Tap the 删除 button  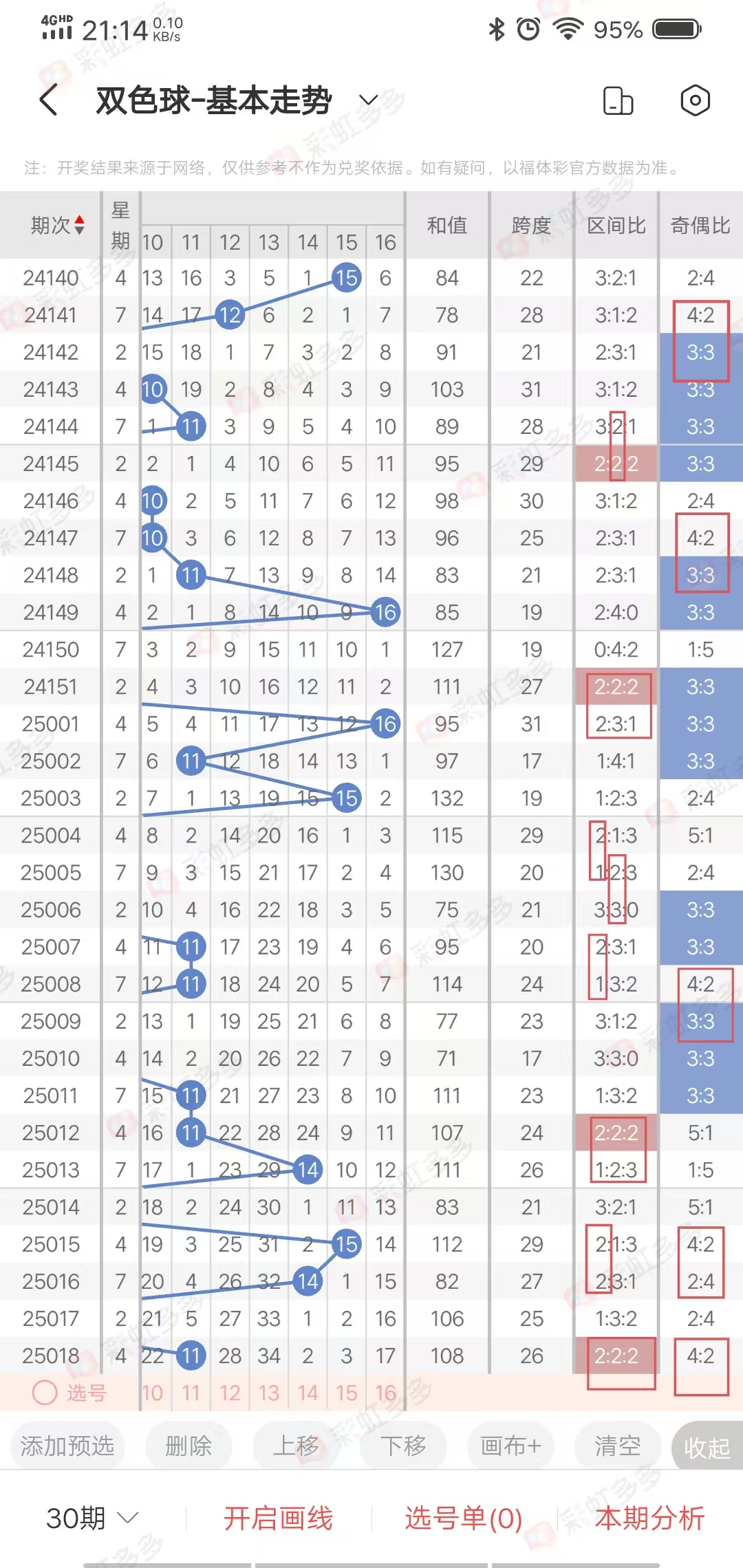click(x=189, y=1446)
